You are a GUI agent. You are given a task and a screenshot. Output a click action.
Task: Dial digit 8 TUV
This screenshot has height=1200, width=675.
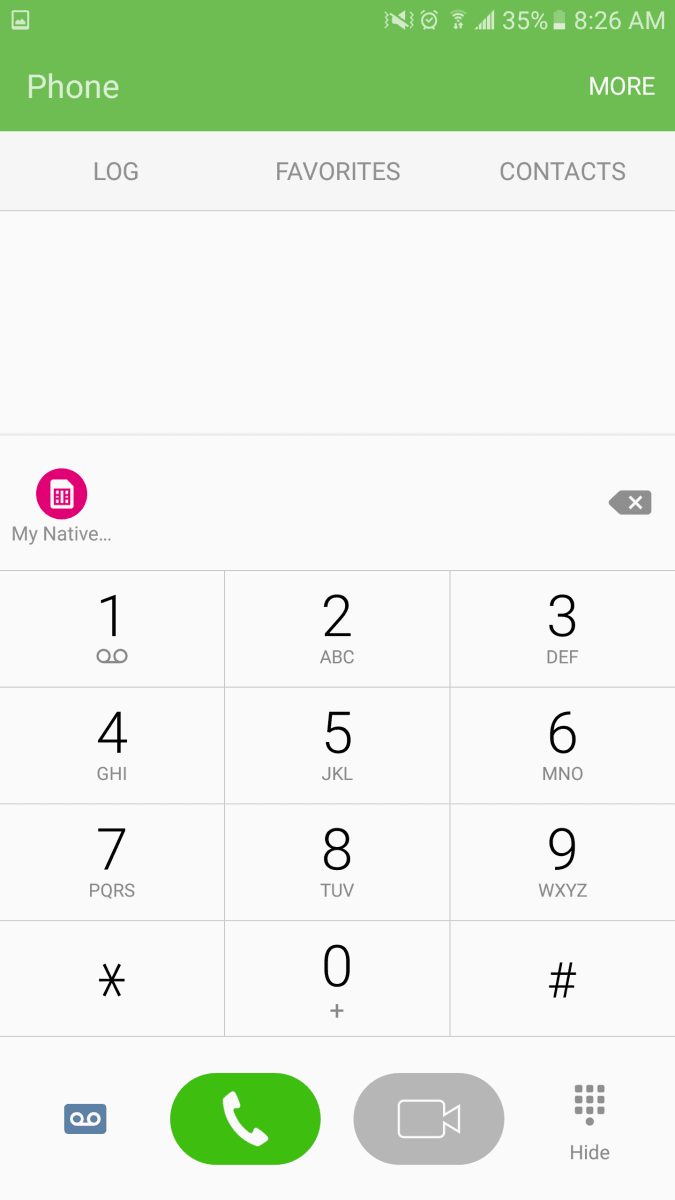(x=337, y=862)
